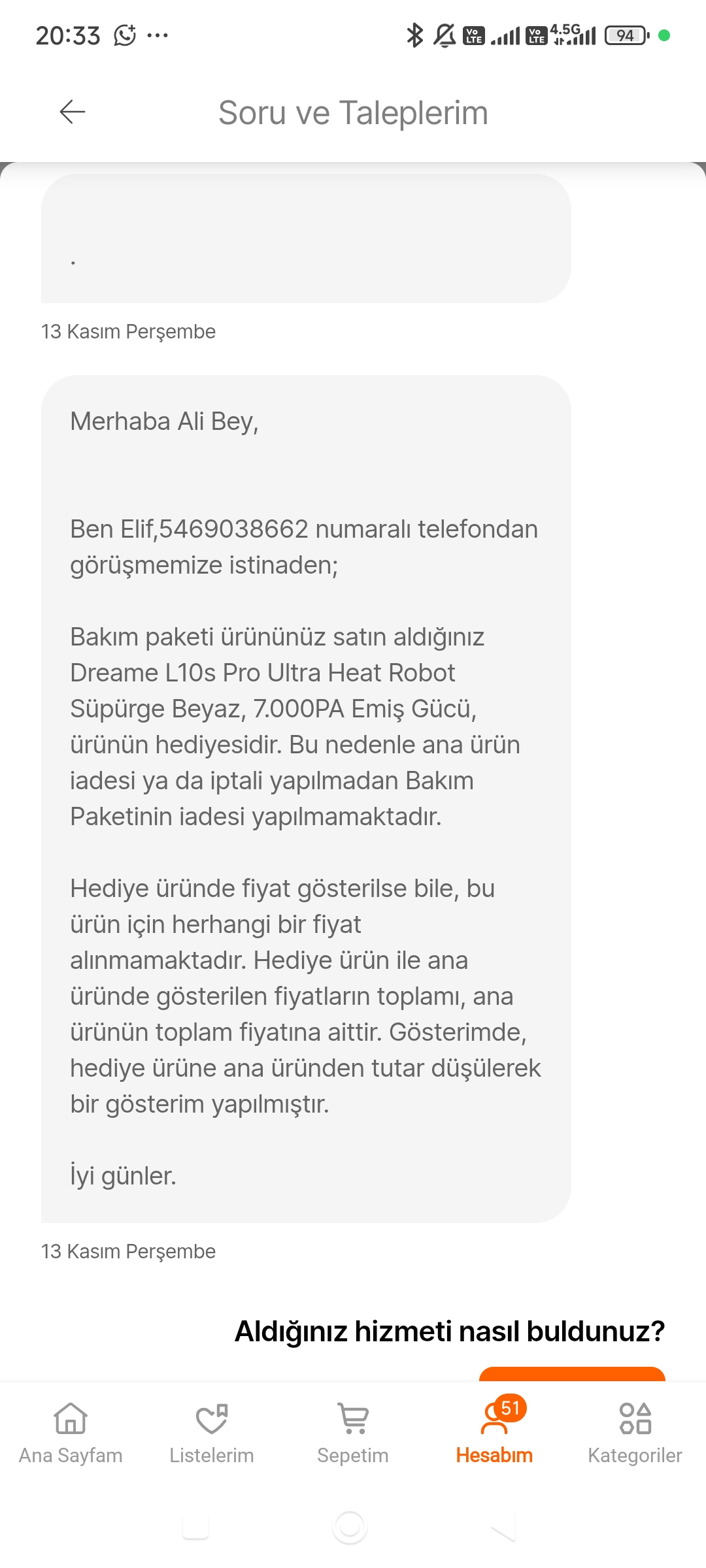Switch to the Listelerim tab
706x1568 pixels.
tap(211, 1432)
